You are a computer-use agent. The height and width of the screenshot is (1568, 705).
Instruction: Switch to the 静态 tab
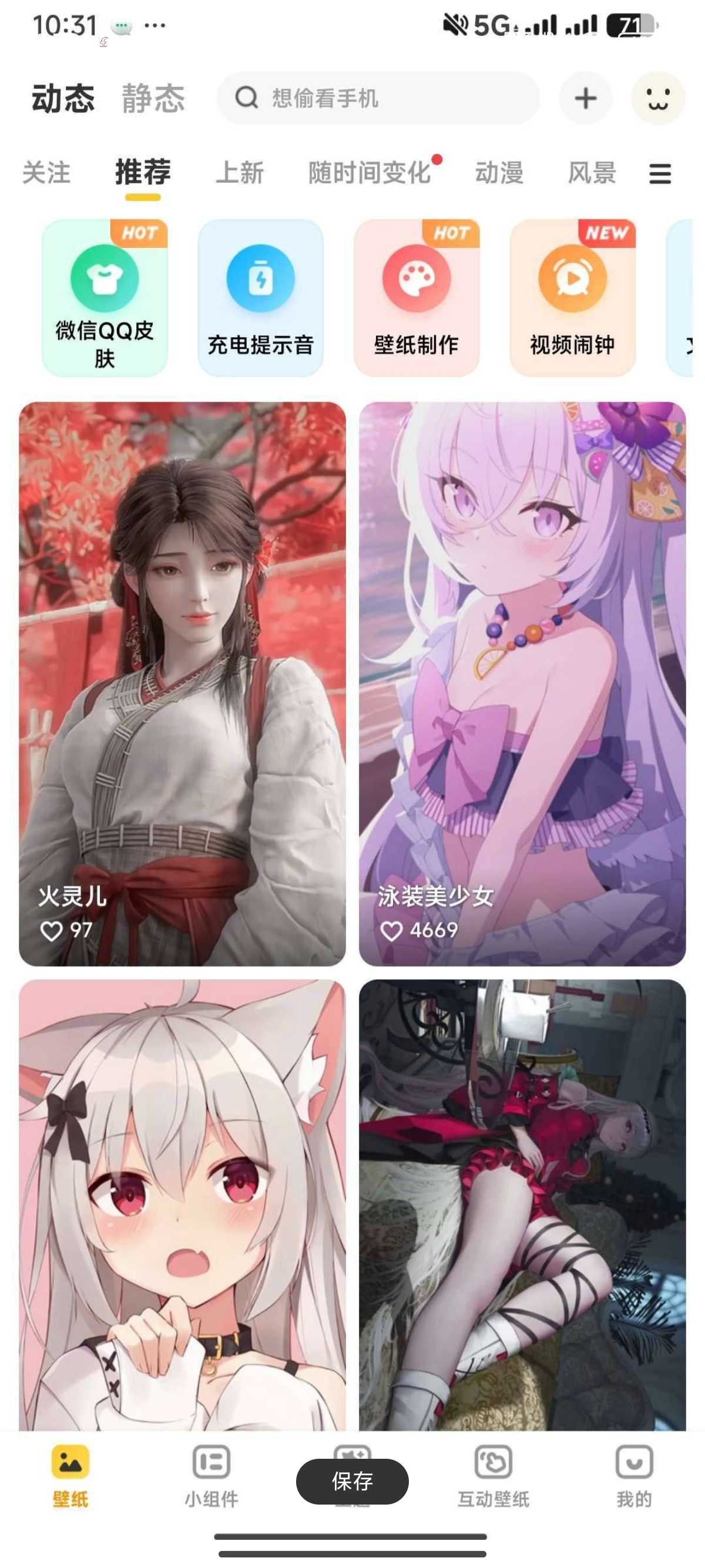153,98
